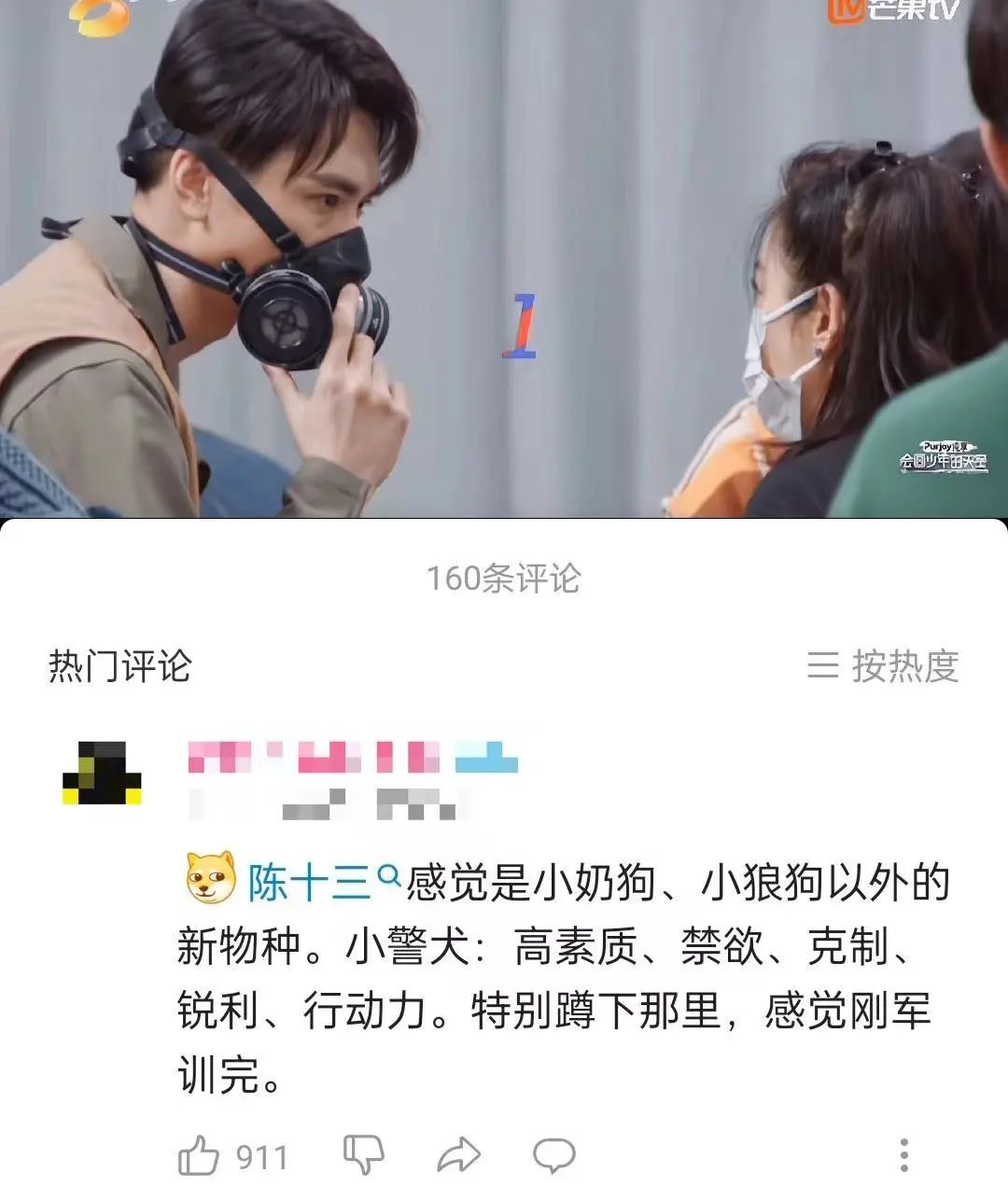This screenshot has height=1200, width=1008.
Task: Like the comment with 911 likes
Action: pyautogui.click(x=199, y=1157)
